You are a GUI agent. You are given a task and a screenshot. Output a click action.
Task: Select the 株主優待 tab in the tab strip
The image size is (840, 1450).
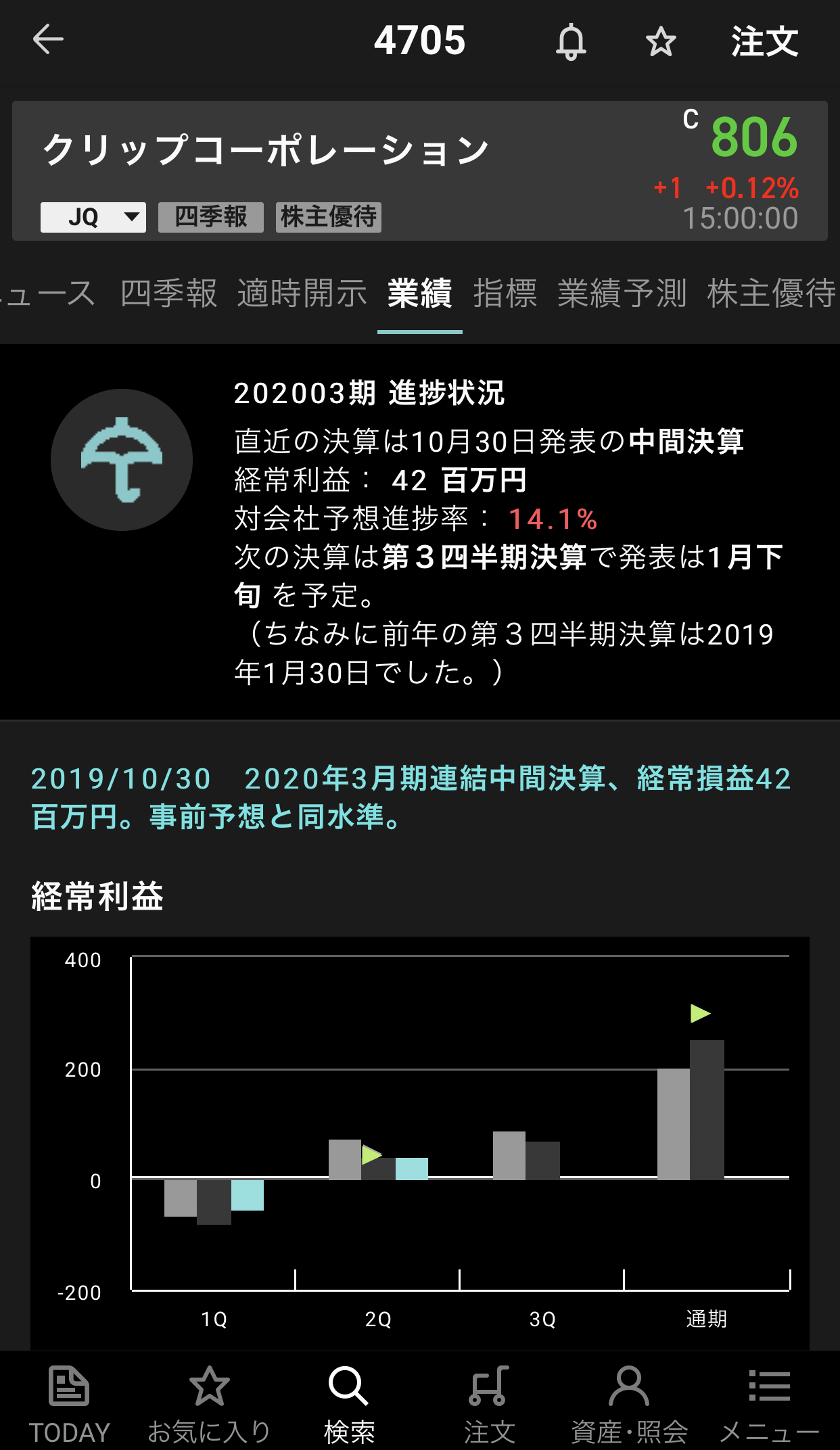(771, 294)
